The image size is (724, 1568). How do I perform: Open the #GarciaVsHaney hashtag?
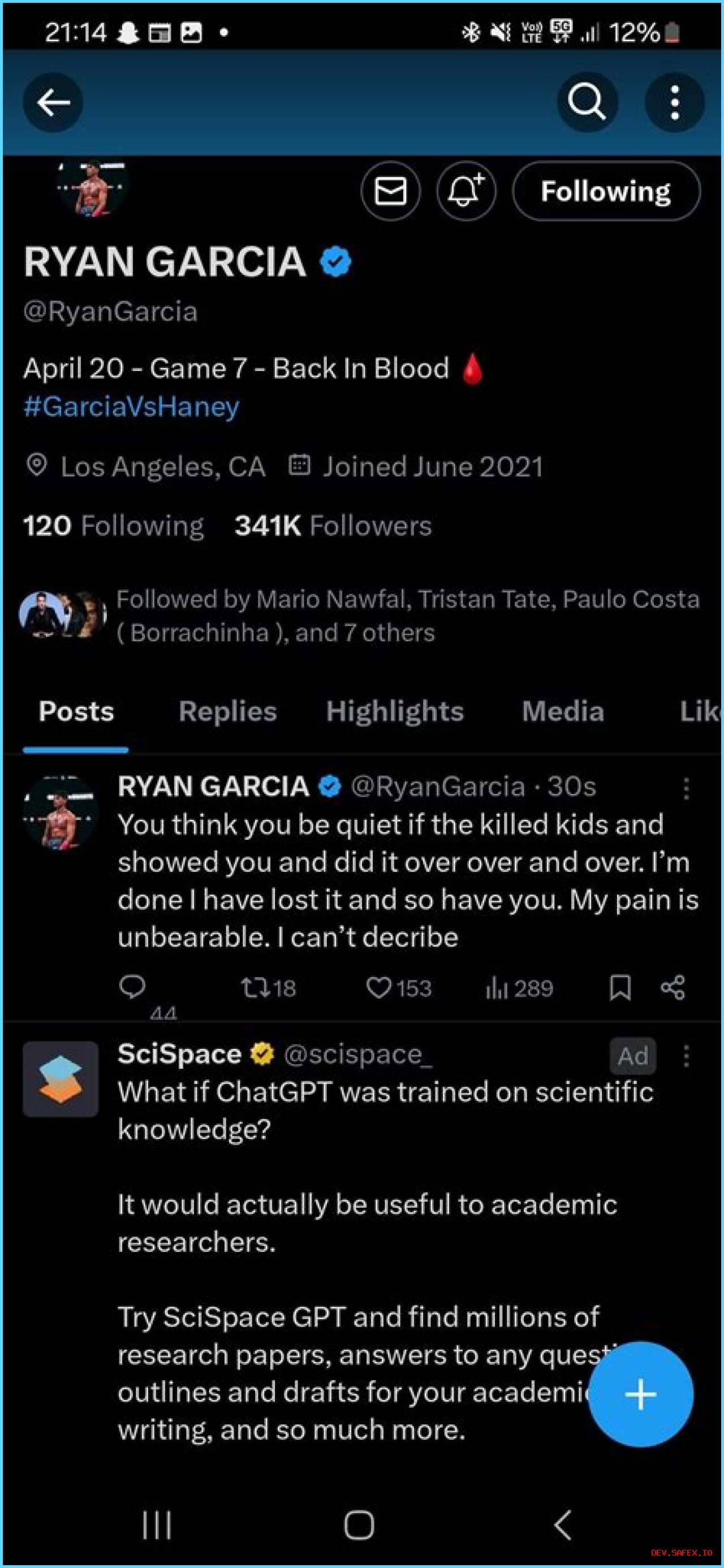pyautogui.click(x=132, y=407)
